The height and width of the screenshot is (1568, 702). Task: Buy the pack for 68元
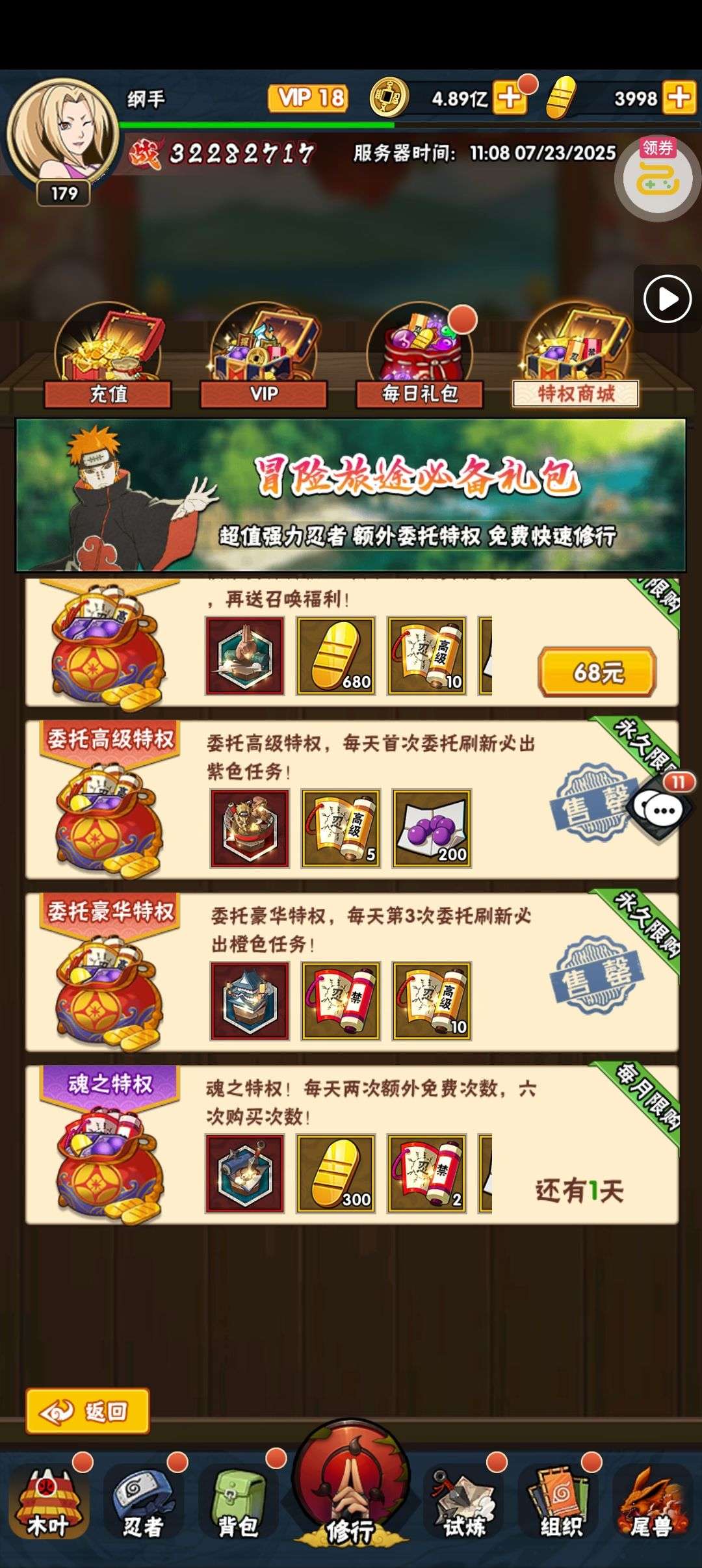coord(597,672)
